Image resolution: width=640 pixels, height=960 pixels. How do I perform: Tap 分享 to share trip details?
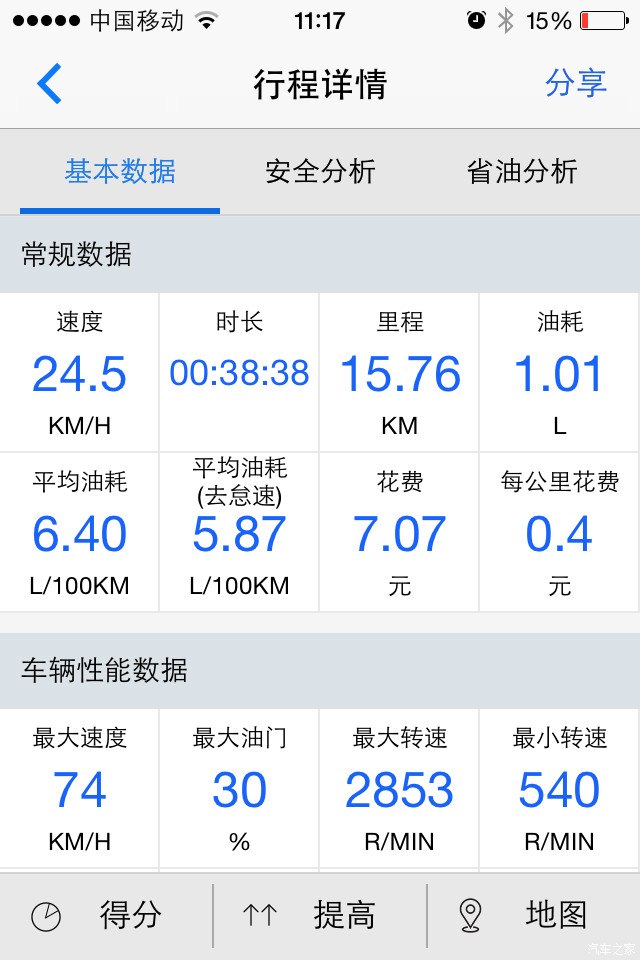(x=576, y=84)
